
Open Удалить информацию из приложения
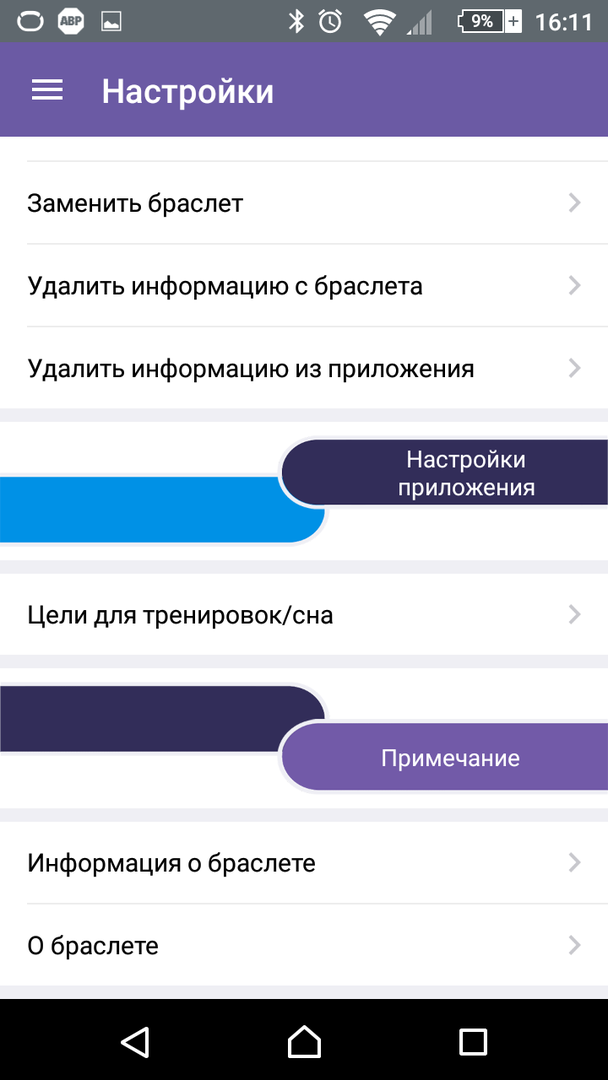[303, 369]
